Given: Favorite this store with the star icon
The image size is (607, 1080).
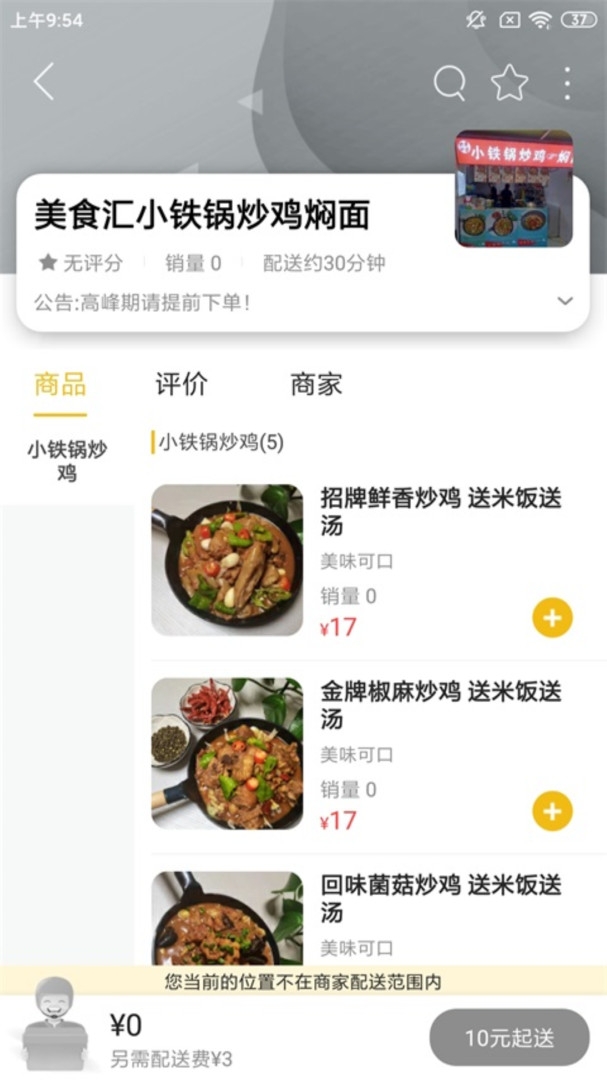Looking at the screenshot, I should click(x=509, y=83).
